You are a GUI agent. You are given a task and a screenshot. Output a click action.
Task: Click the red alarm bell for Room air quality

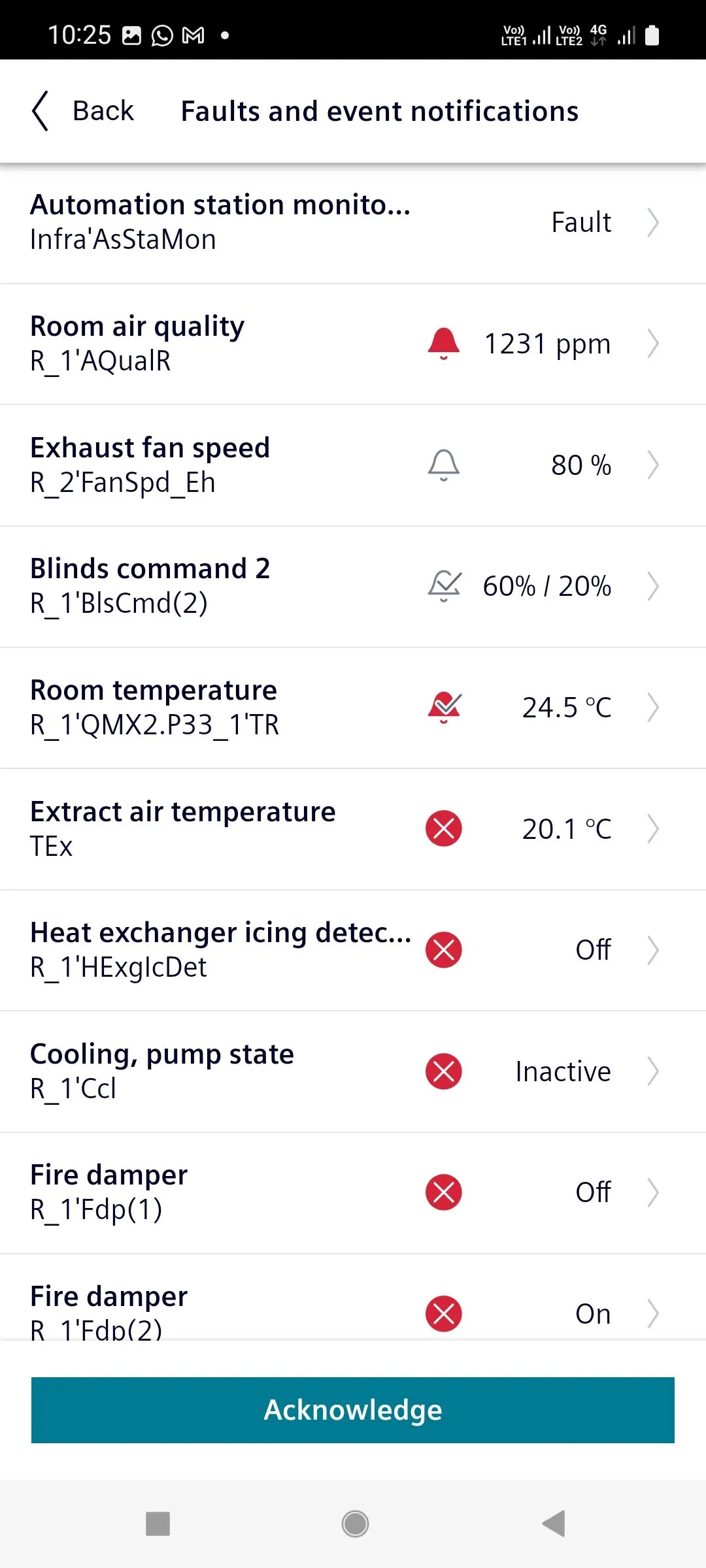[443, 343]
